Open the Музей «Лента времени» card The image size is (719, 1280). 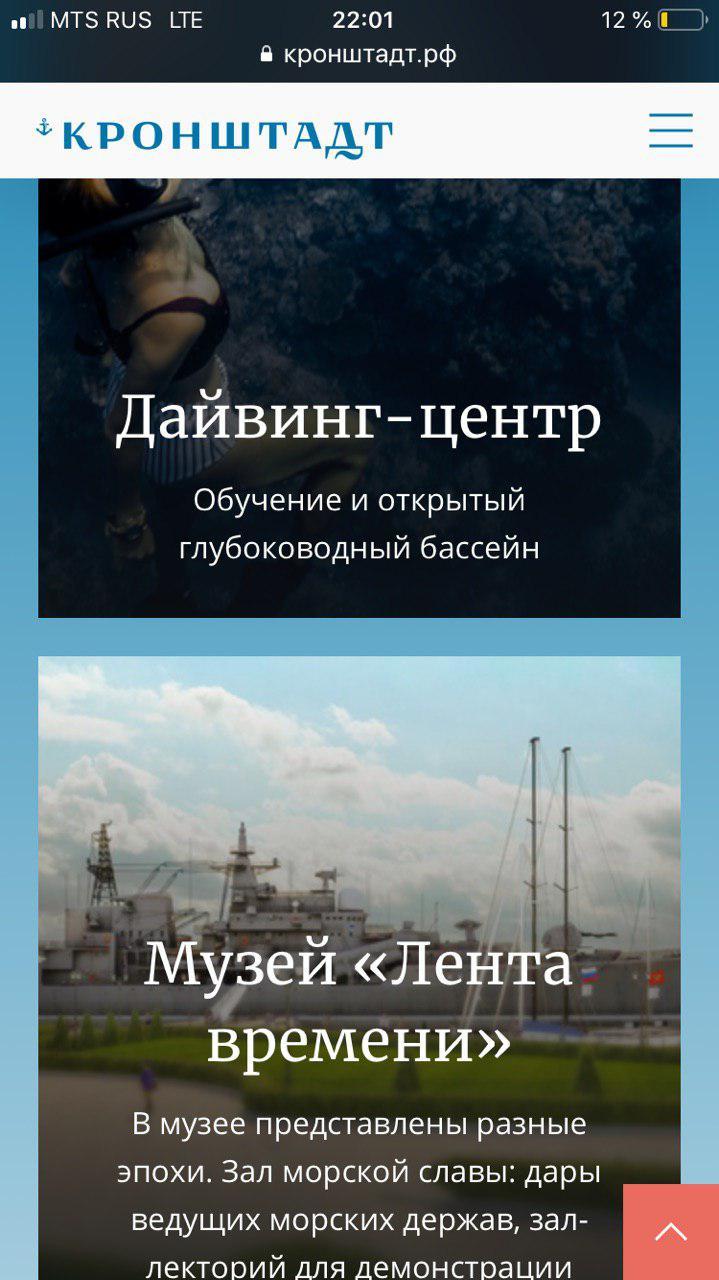[359, 1000]
